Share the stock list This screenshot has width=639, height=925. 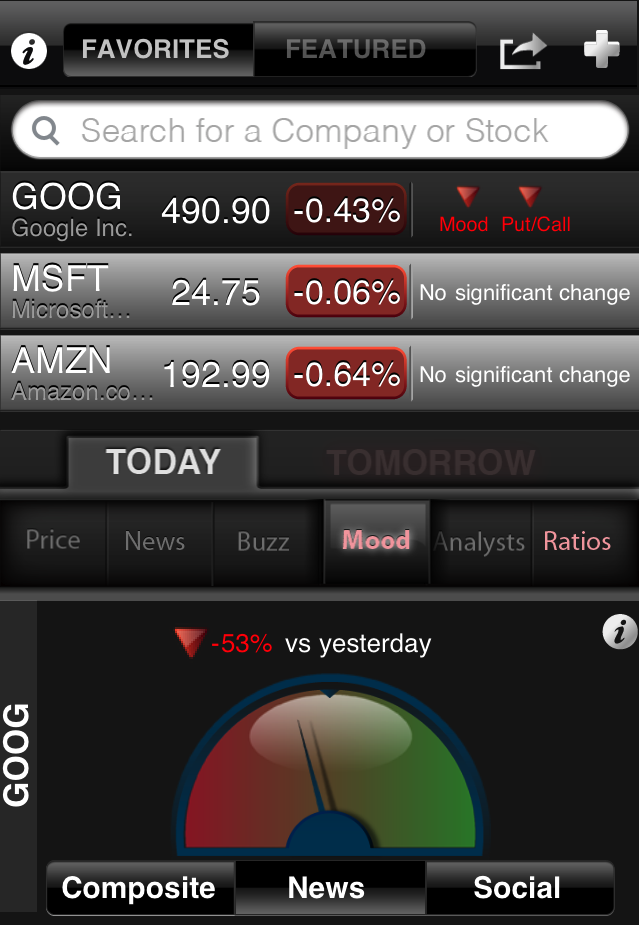pos(523,50)
